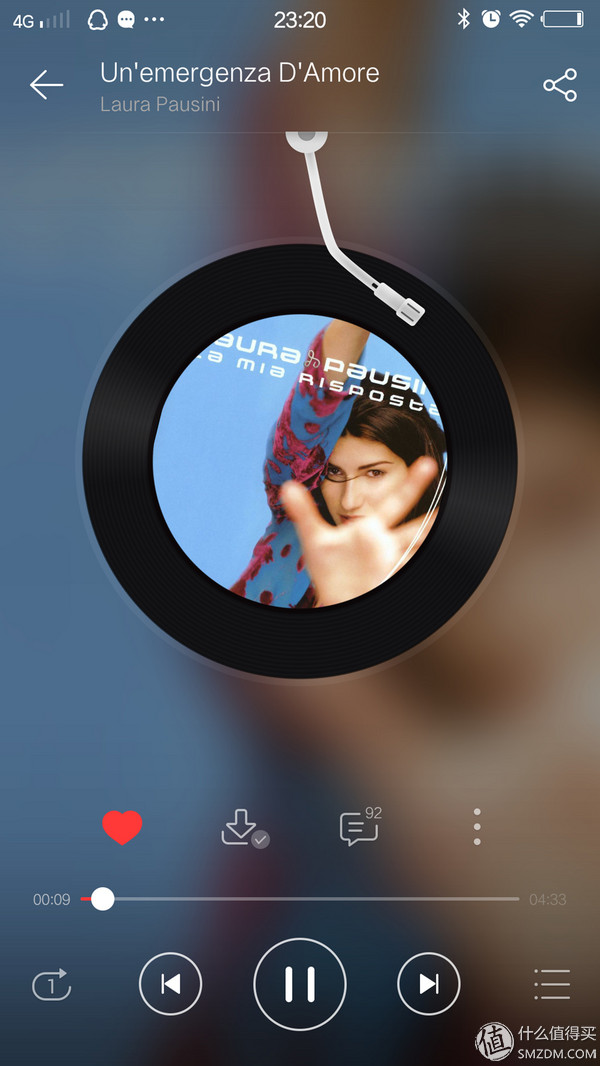Tap the vinyl album cover
This screenshot has height=1066, width=600.
pos(300,461)
